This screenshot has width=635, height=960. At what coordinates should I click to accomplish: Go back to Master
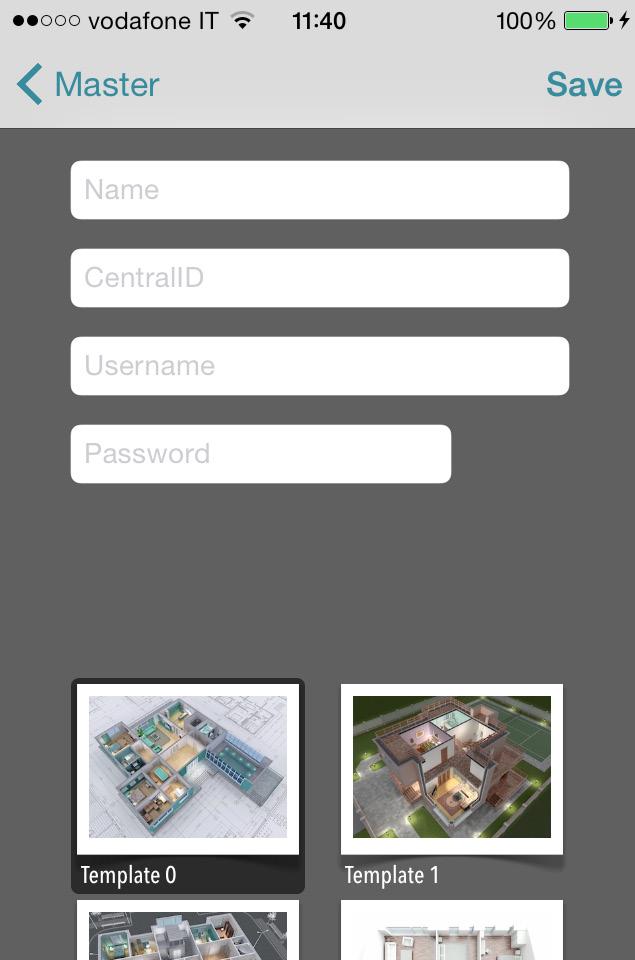coord(88,85)
